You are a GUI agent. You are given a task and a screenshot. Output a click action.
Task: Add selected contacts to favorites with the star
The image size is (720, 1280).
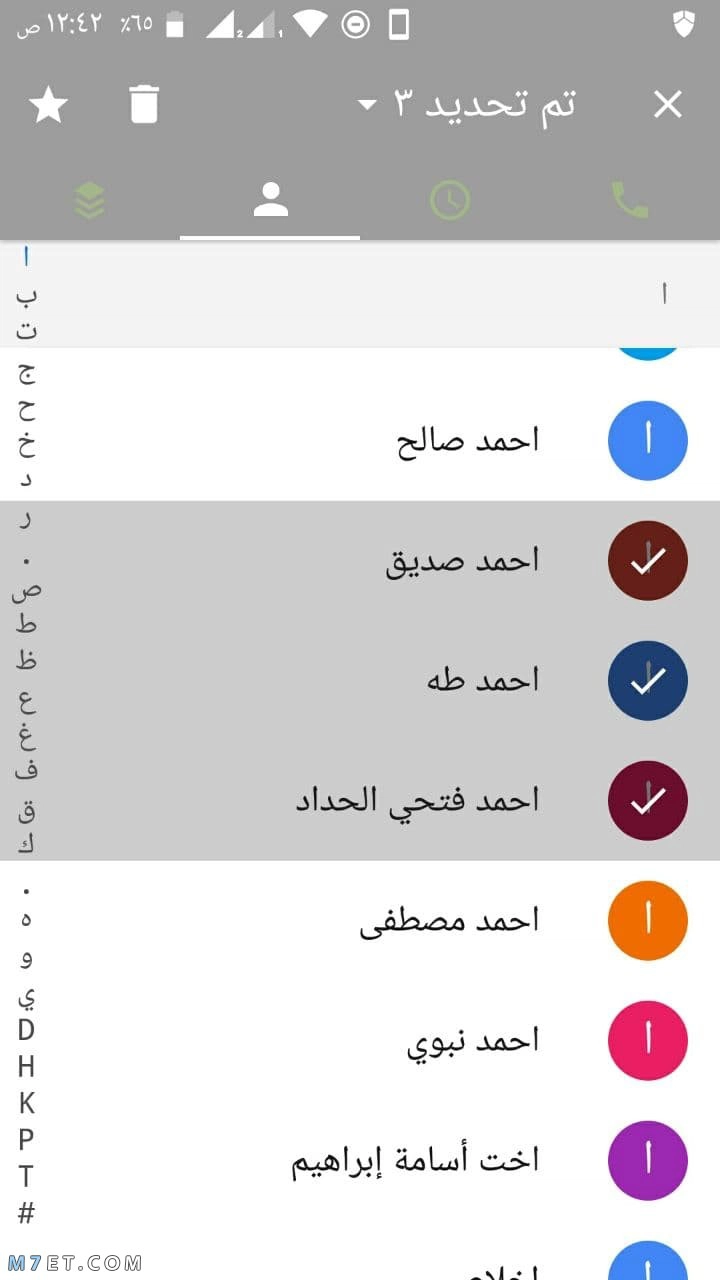(x=48, y=104)
